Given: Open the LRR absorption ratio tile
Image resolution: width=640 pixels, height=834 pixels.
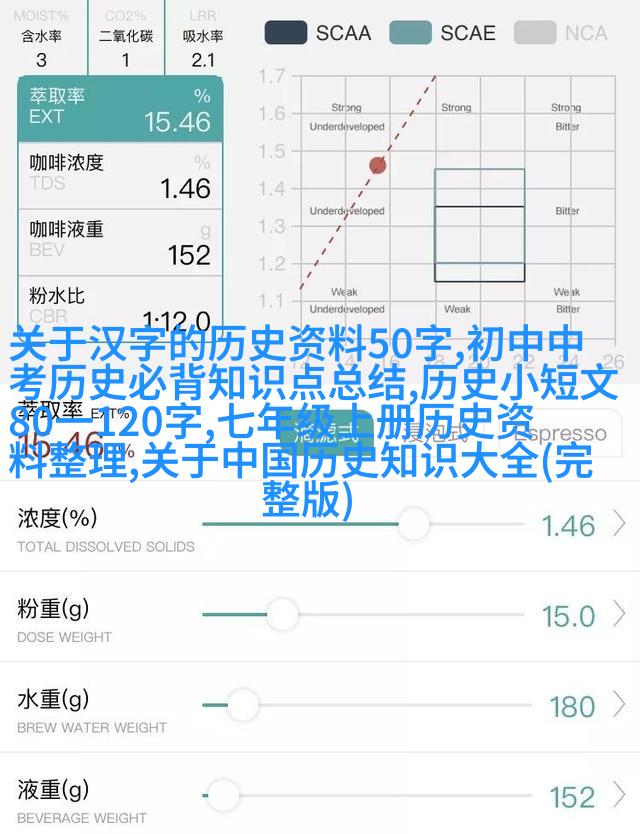Looking at the screenshot, I should coord(202,38).
